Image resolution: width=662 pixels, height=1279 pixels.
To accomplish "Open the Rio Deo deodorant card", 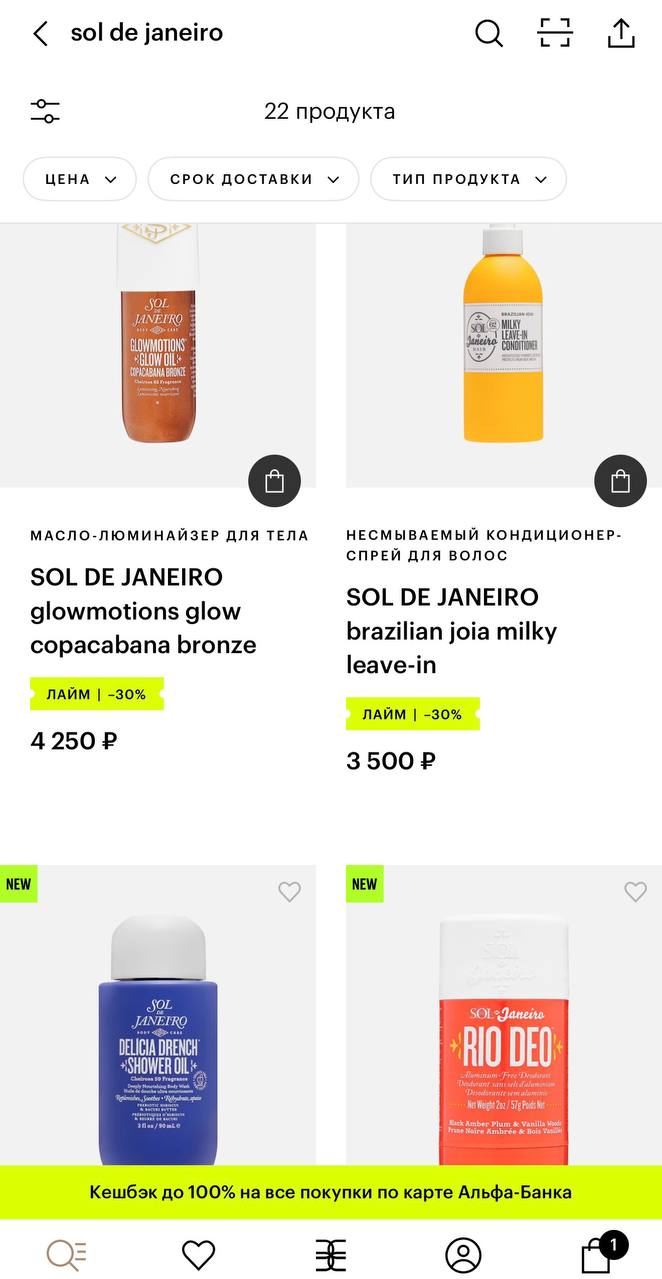I will [x=504, y=1040].
